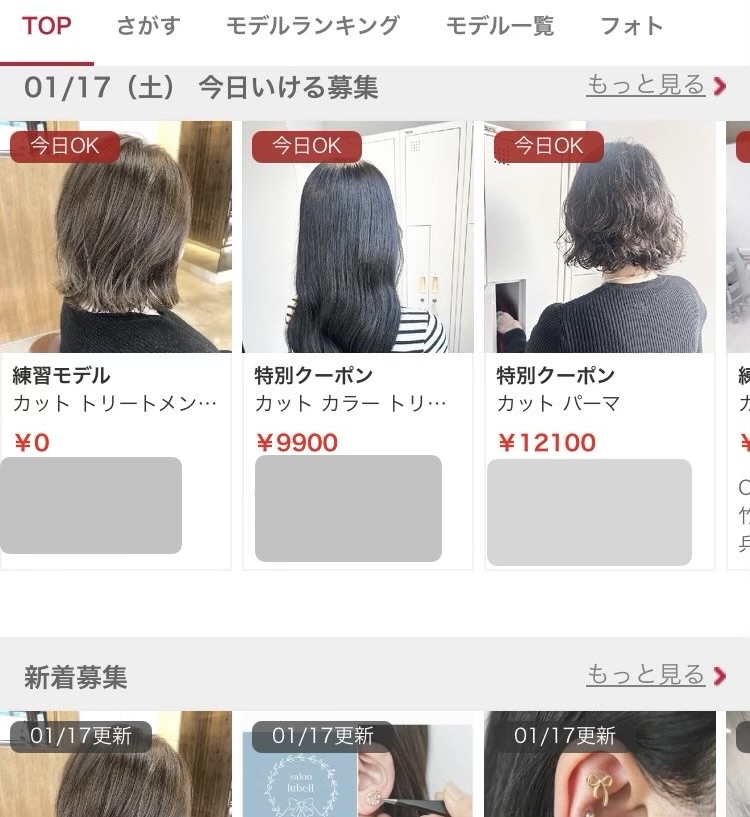Screen dimensions: 750x817
Task: Open the さがす tab
Action: pos(148,26)
